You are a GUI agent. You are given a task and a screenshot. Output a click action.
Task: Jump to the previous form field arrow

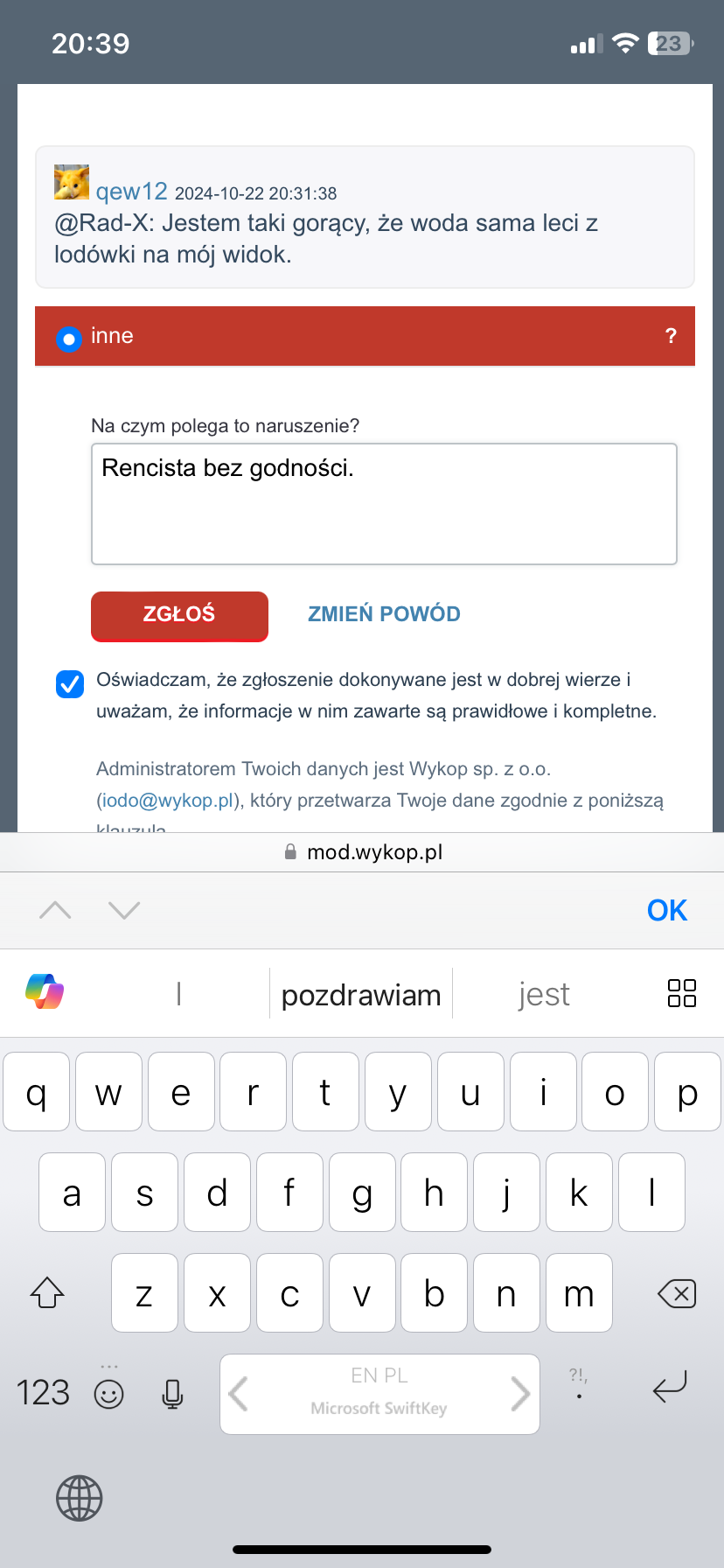55,910
